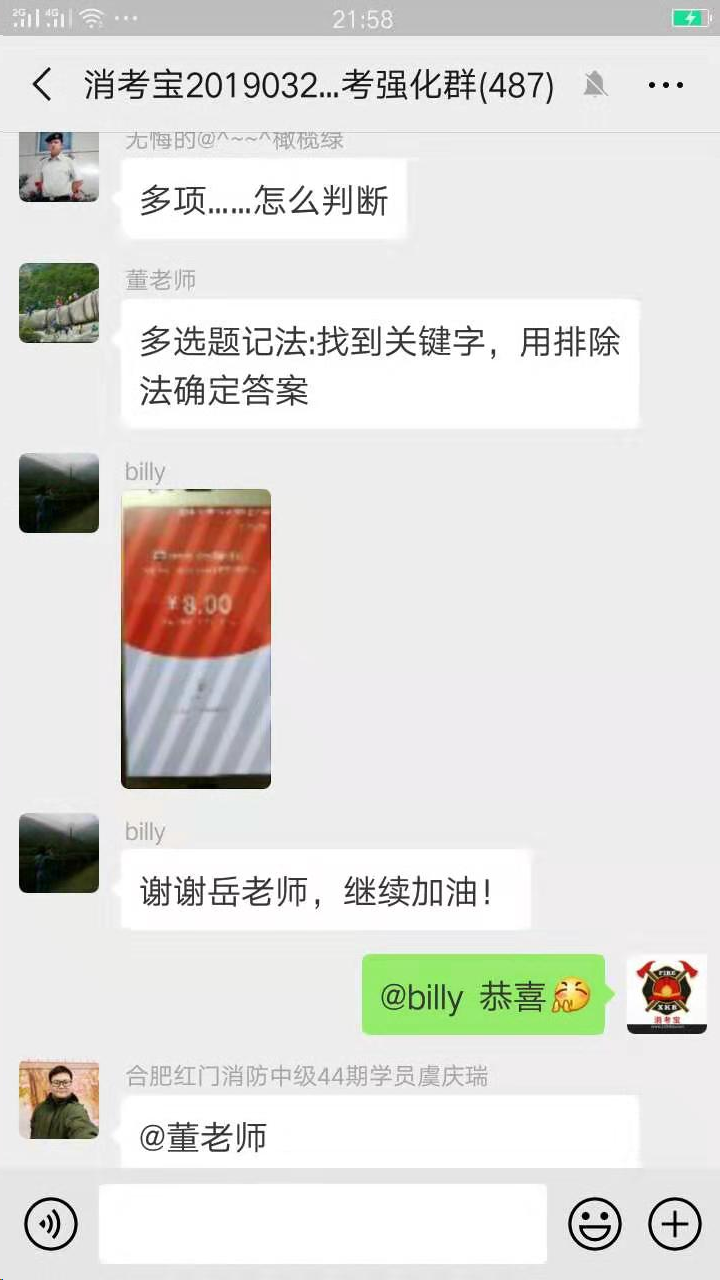
Task: Open the group chat overflow menu
Action: click(x=665, y=85)
